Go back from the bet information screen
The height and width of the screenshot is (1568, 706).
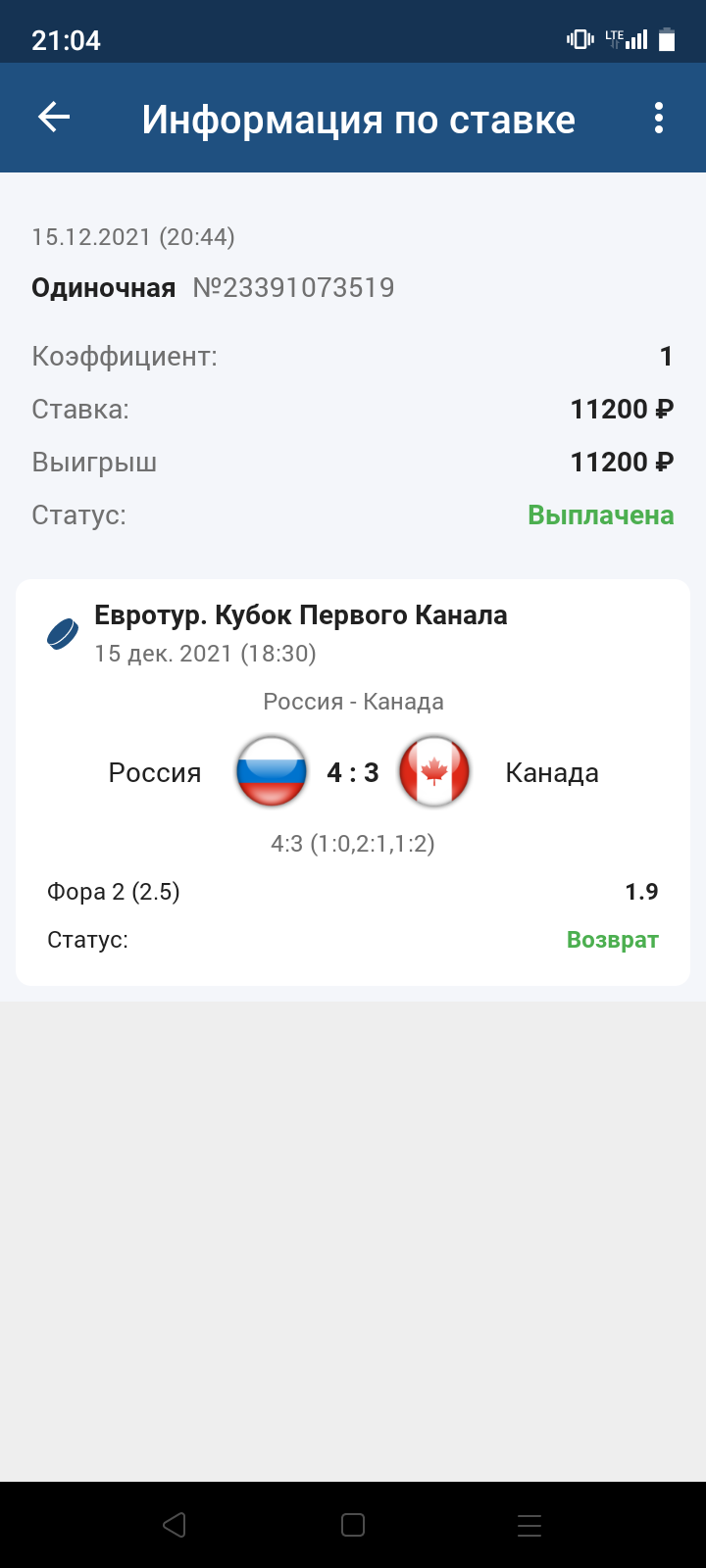[54, 118]
